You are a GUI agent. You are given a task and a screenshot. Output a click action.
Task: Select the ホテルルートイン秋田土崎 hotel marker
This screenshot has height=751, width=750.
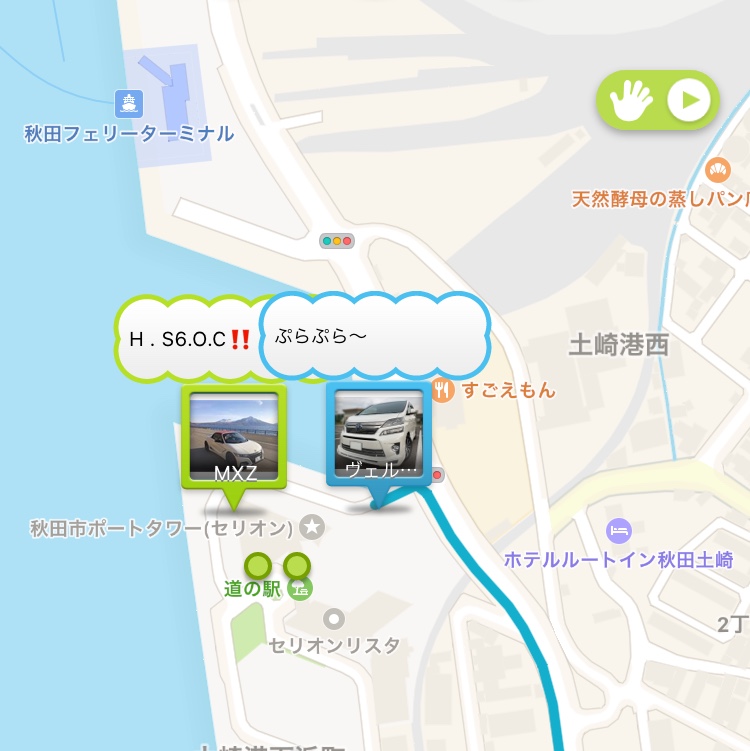click(619, 528)
